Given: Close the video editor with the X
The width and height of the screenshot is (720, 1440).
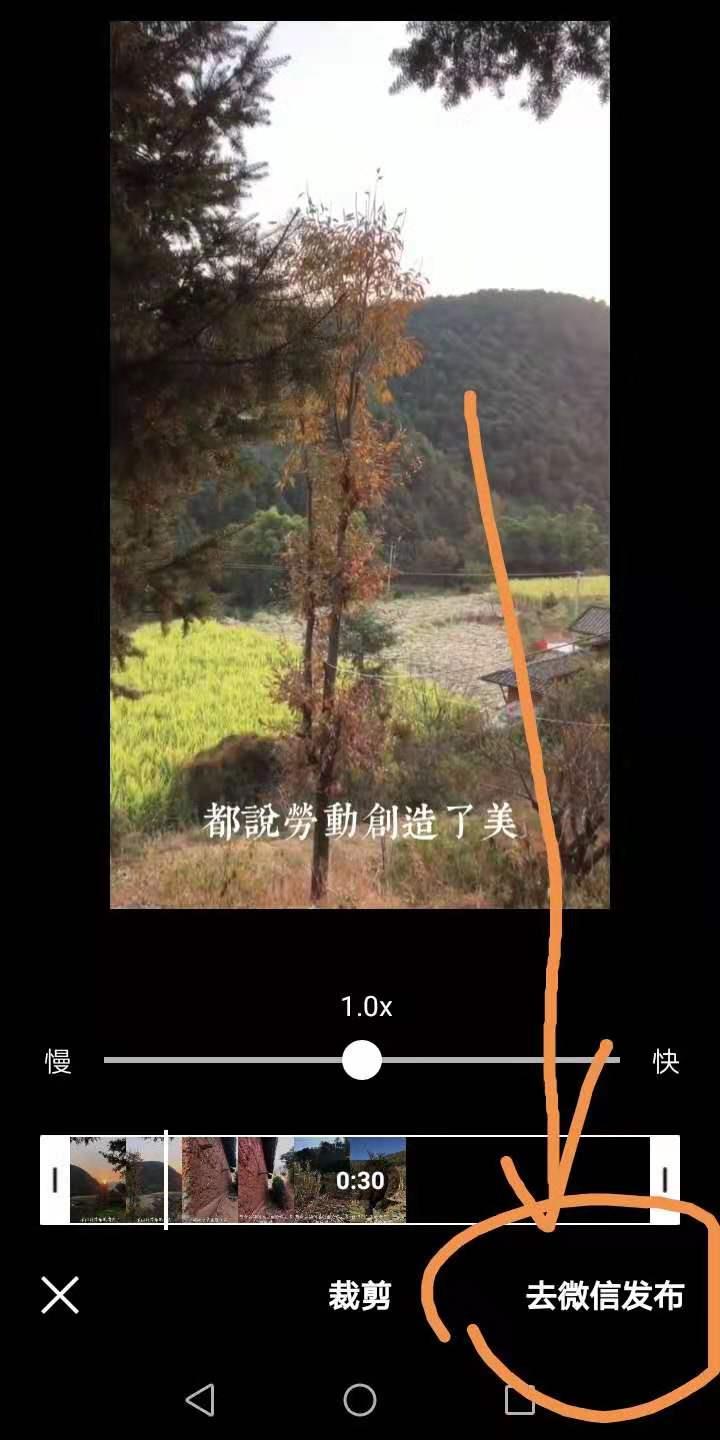Looking at the screenshot, I should [60, 1295].
